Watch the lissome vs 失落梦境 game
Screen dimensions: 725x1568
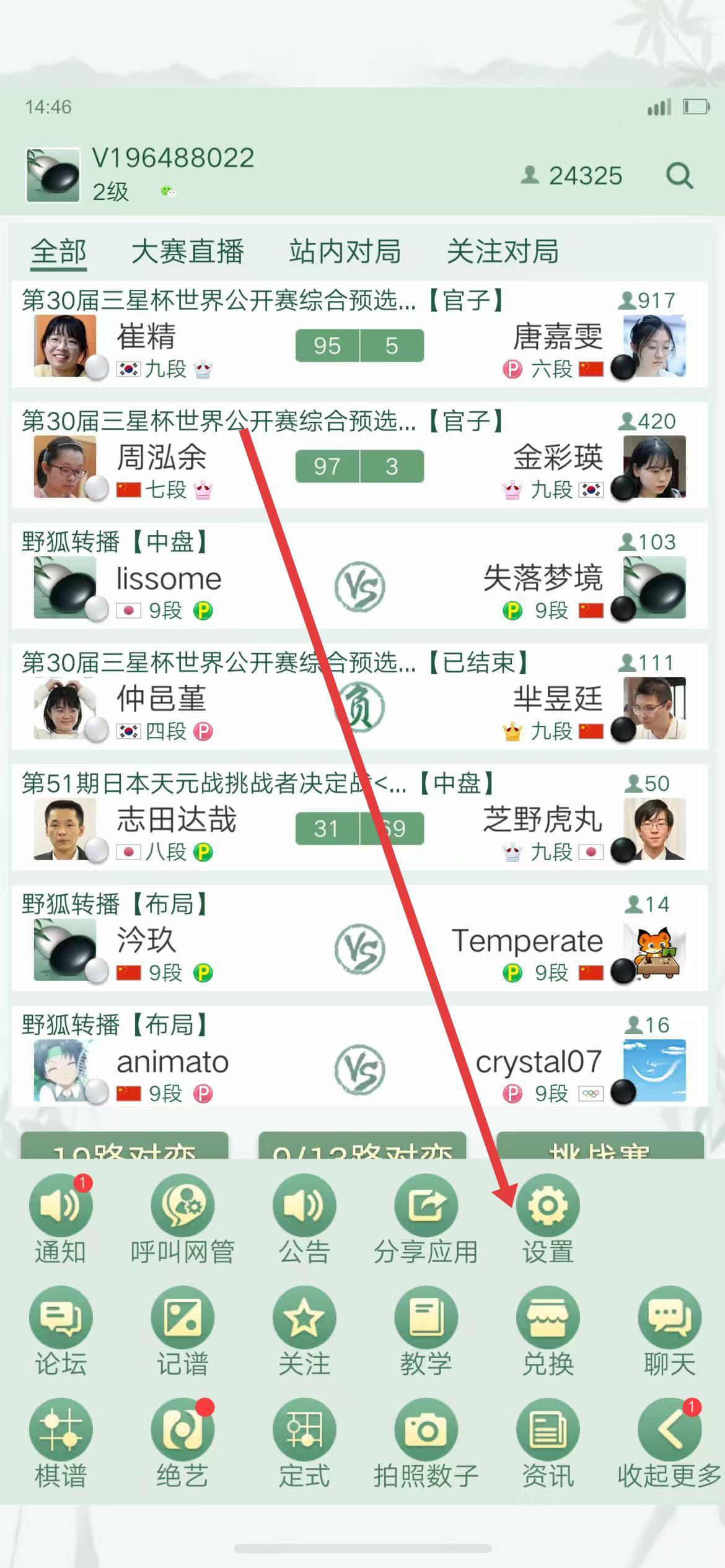tap(359, 577)
